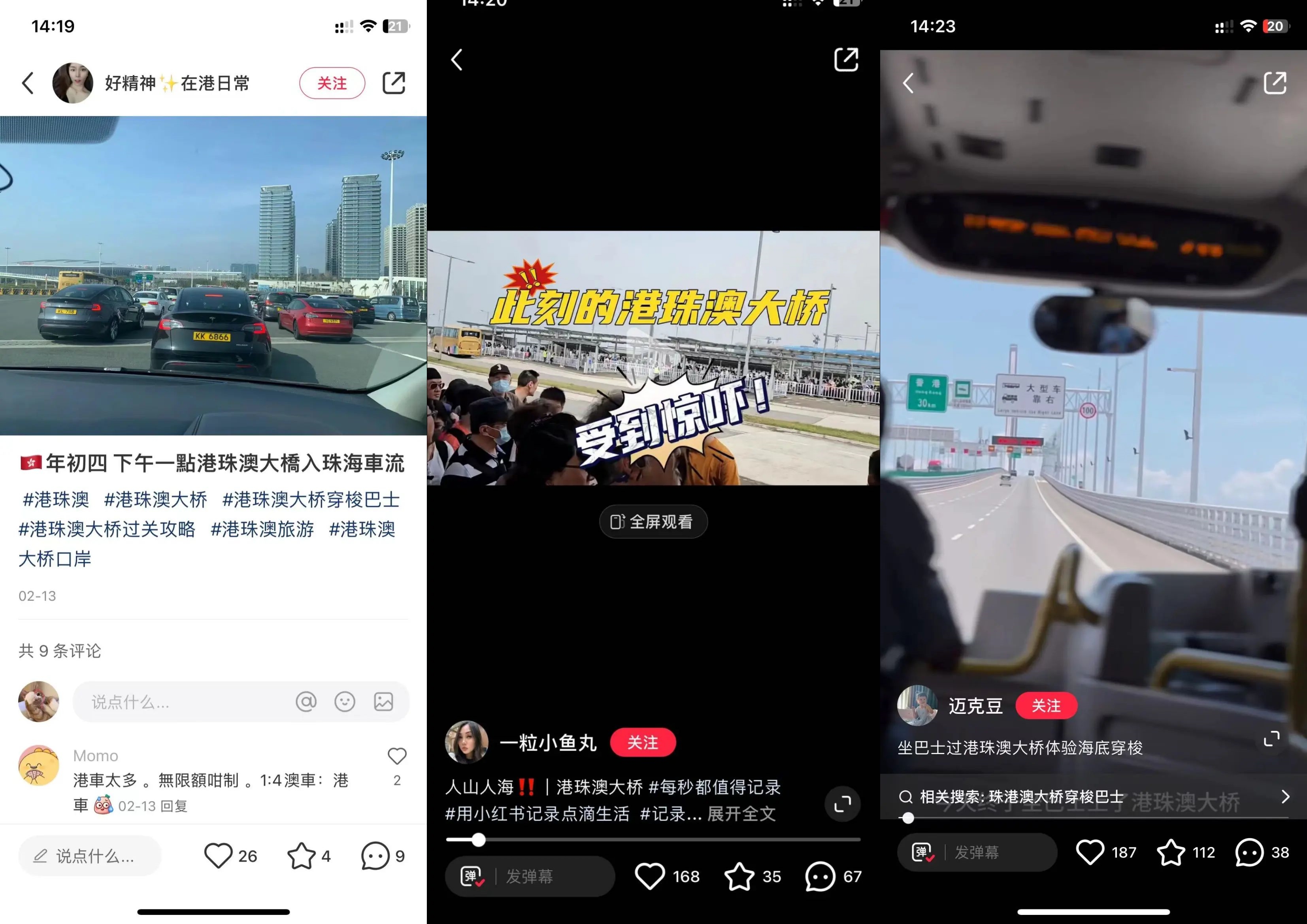The height and width of the screenshot is (924, 1307).
Task: Bookmark the video with 35 saves
Action: coord(739,876)
